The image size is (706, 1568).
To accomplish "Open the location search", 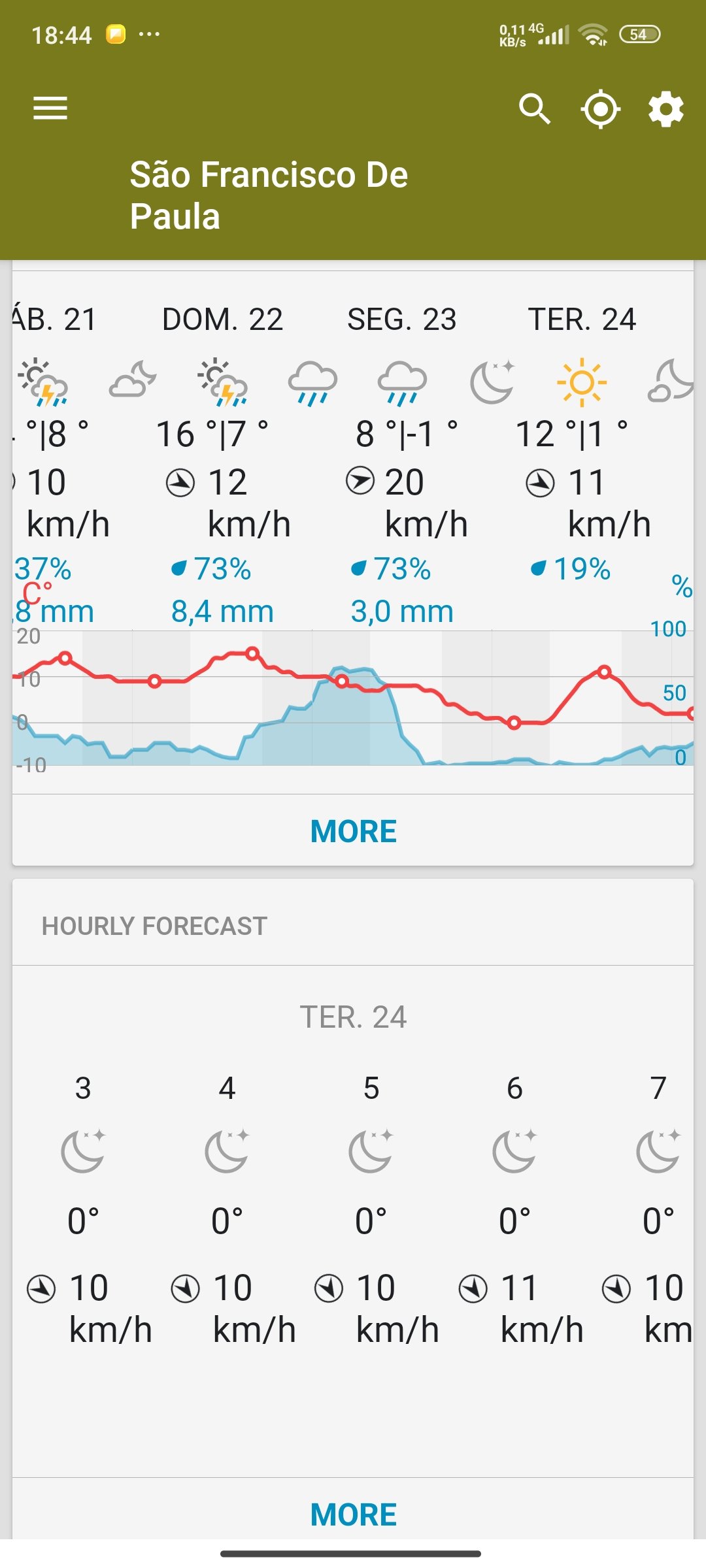I will point(535,108).
